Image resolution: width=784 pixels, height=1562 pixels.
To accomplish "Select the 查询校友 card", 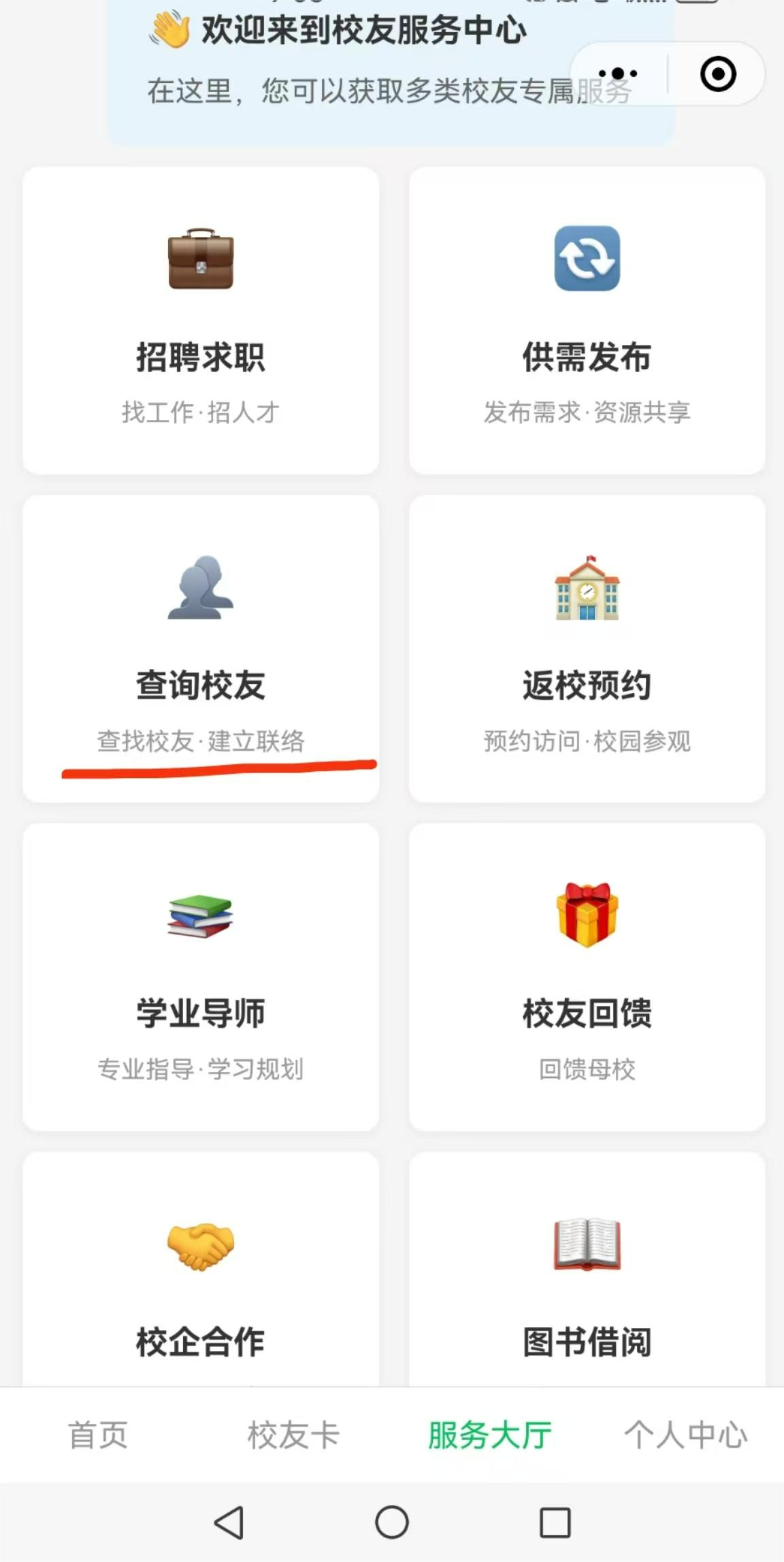I will 201,649.
